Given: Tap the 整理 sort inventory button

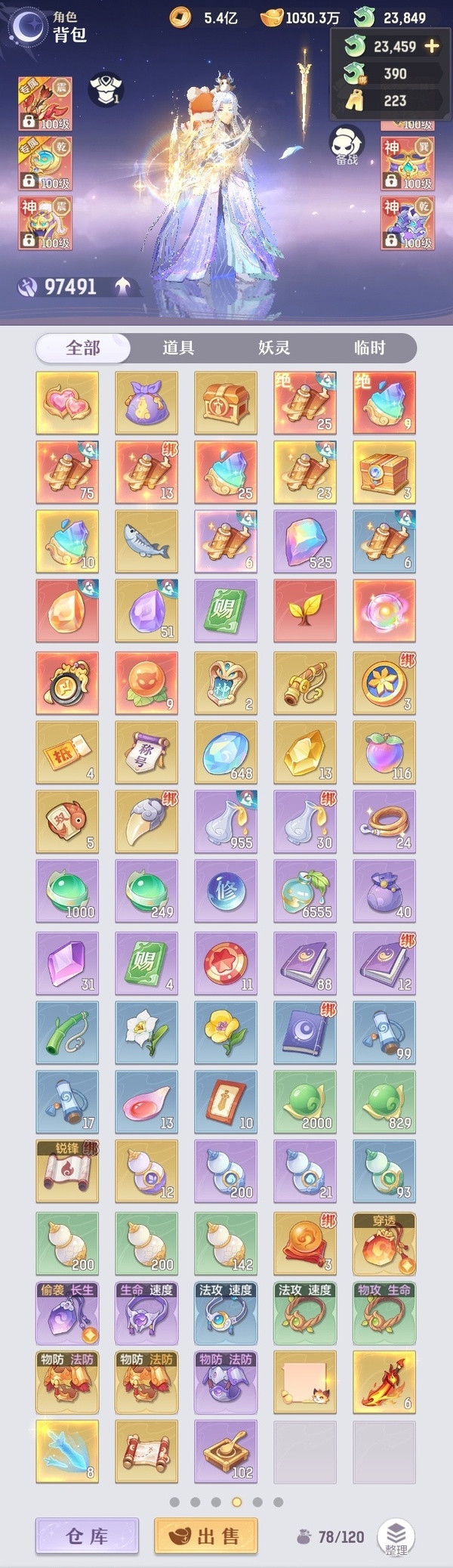Looking at the screenshot, I should click(x=396, y=1537).
